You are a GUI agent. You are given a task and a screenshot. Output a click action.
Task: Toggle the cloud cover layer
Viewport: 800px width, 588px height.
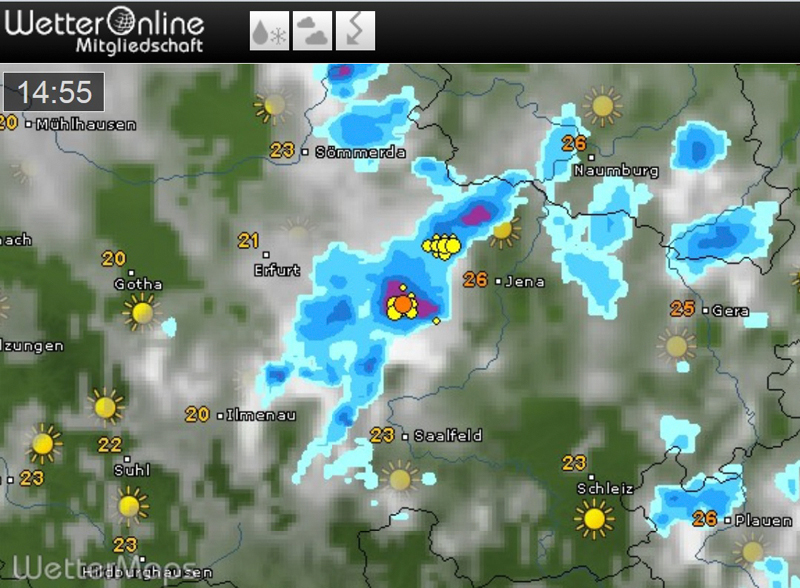coord(312,31)
